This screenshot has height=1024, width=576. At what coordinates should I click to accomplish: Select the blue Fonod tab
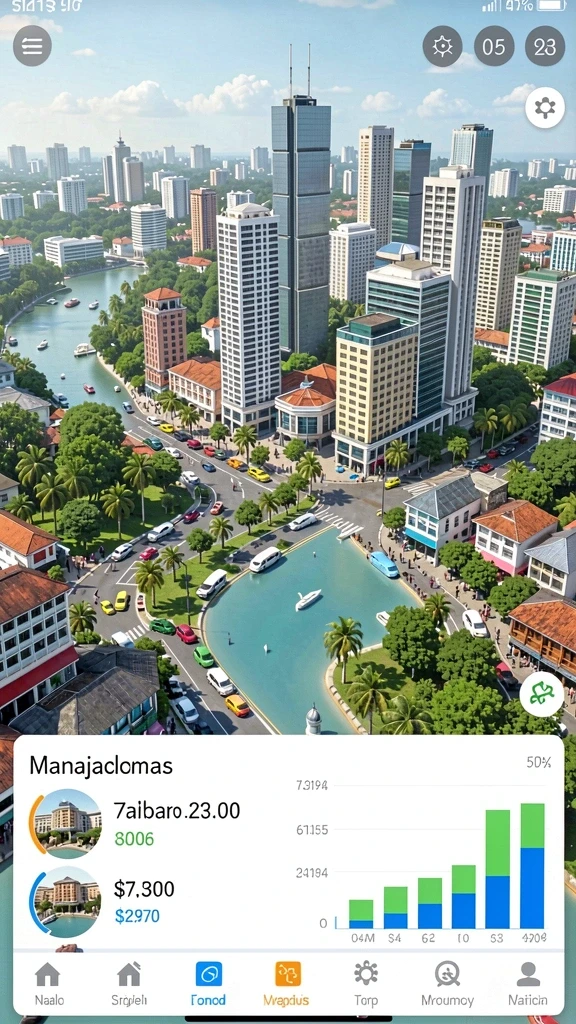click(x=208, y=984)
